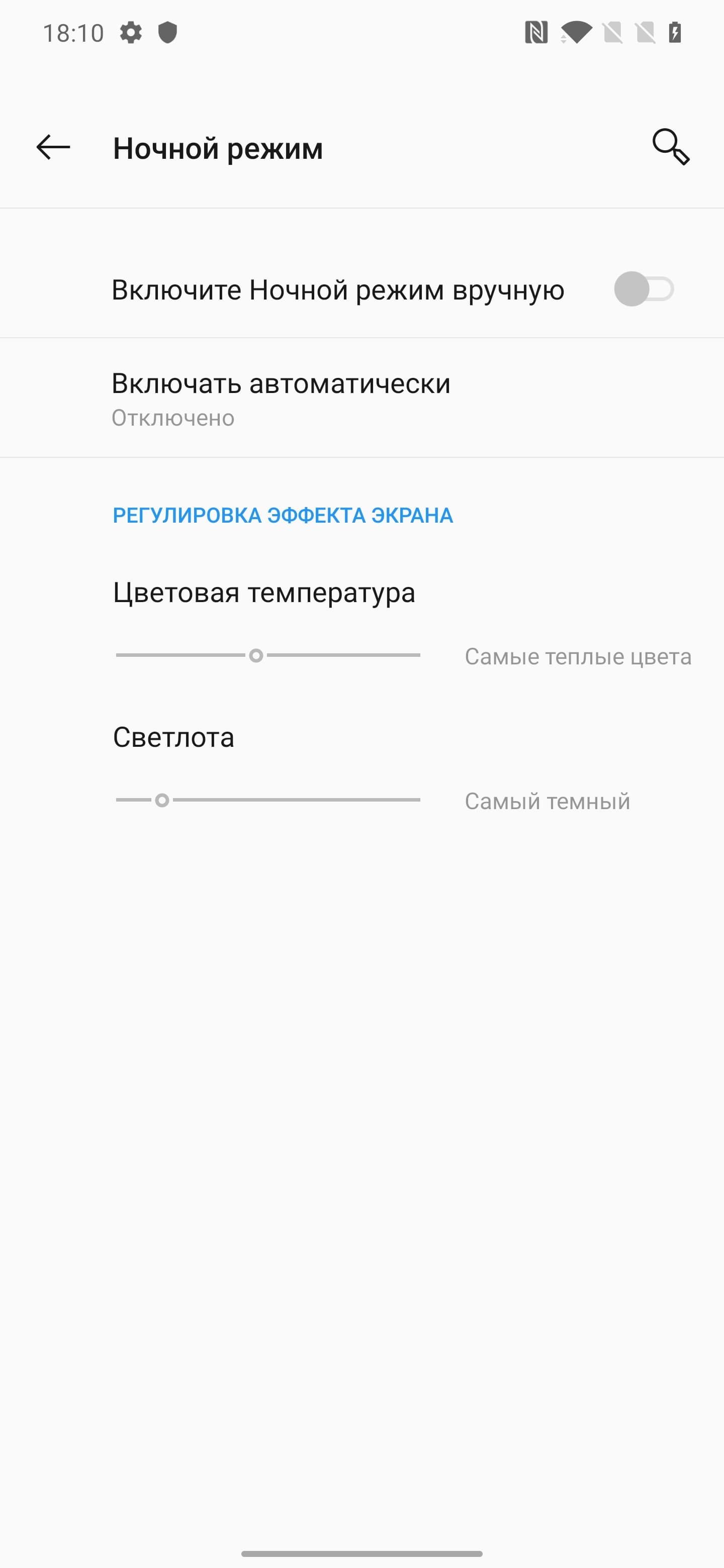The image size is (724, 1568).
Task: Enable Ночной режим manually toggle
Action: [643, 289]
